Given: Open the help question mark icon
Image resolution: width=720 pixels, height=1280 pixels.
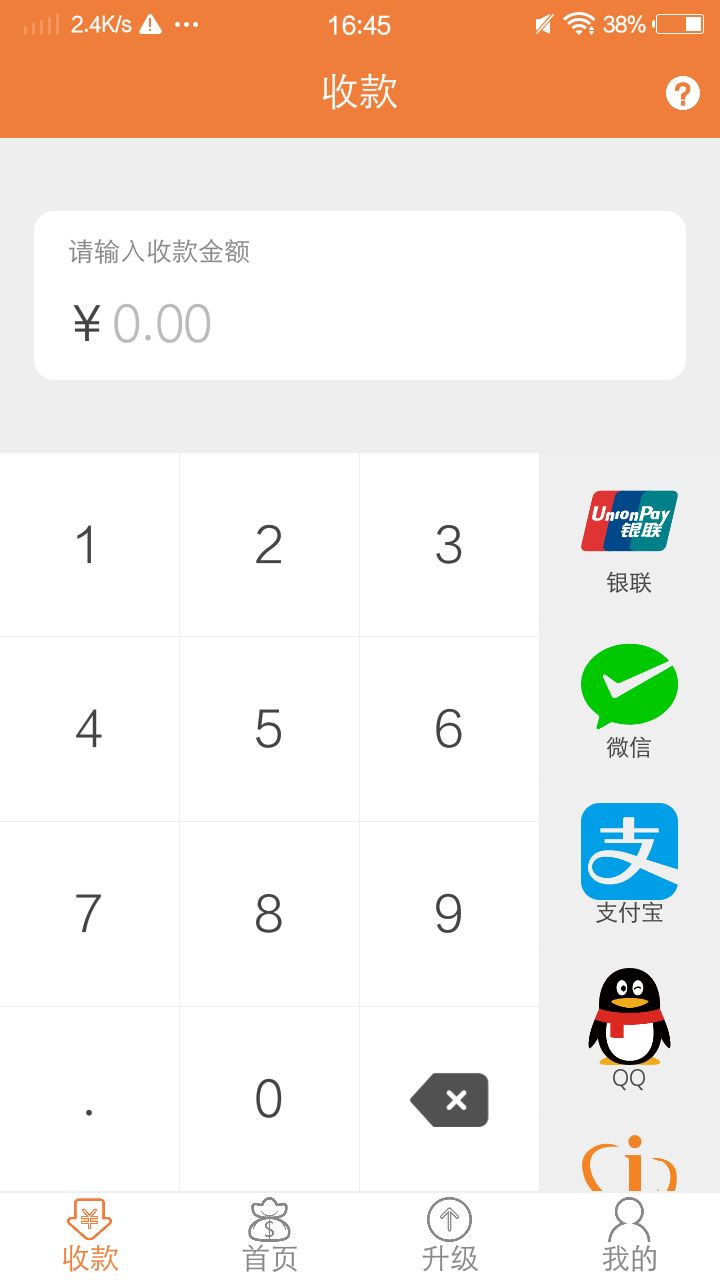Looking at the screenshot, I should 682,93.
